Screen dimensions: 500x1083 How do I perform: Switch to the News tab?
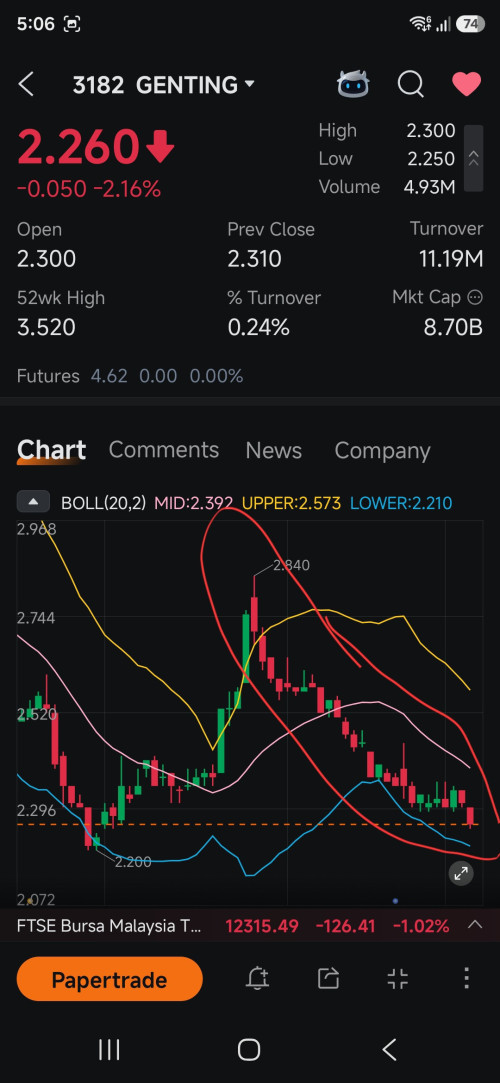[273, 450]
